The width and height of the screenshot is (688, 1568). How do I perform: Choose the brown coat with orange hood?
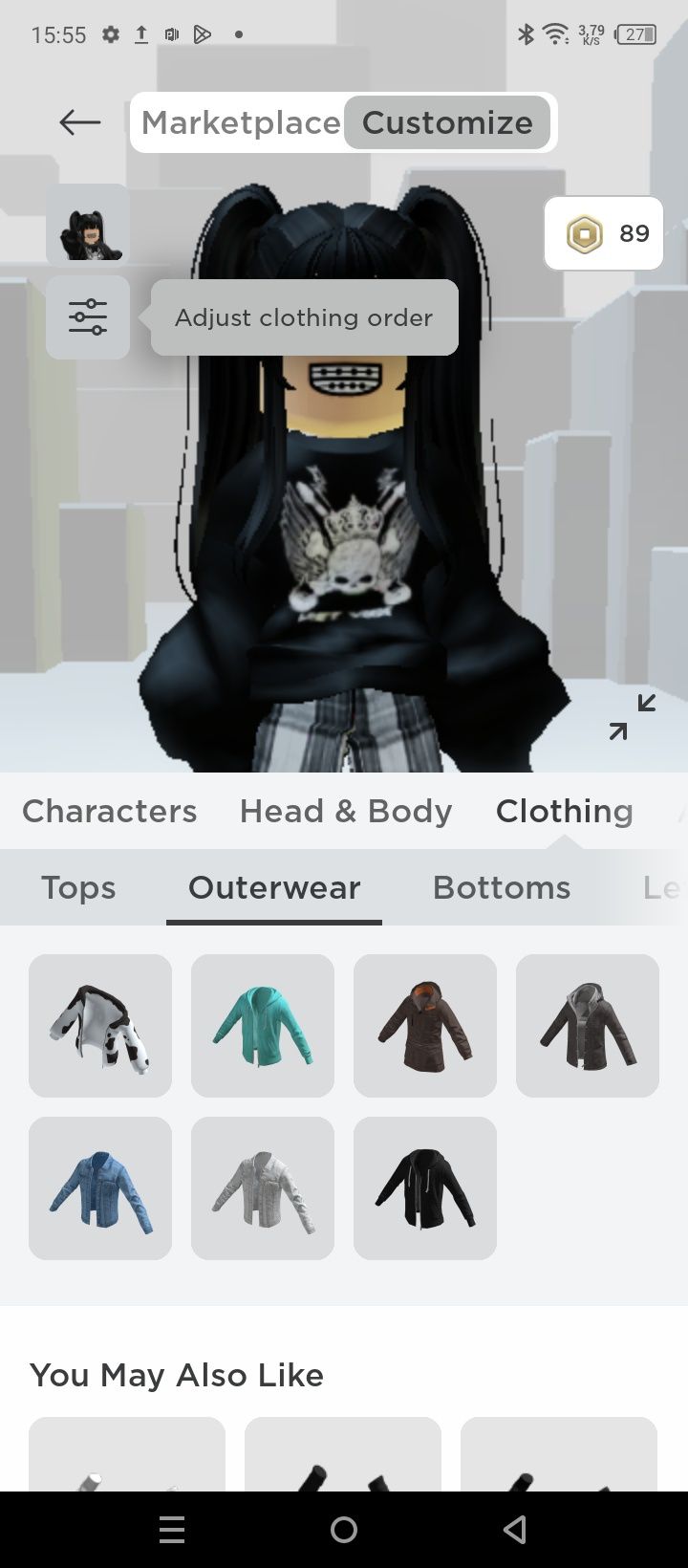click(x=425, y=1026)
